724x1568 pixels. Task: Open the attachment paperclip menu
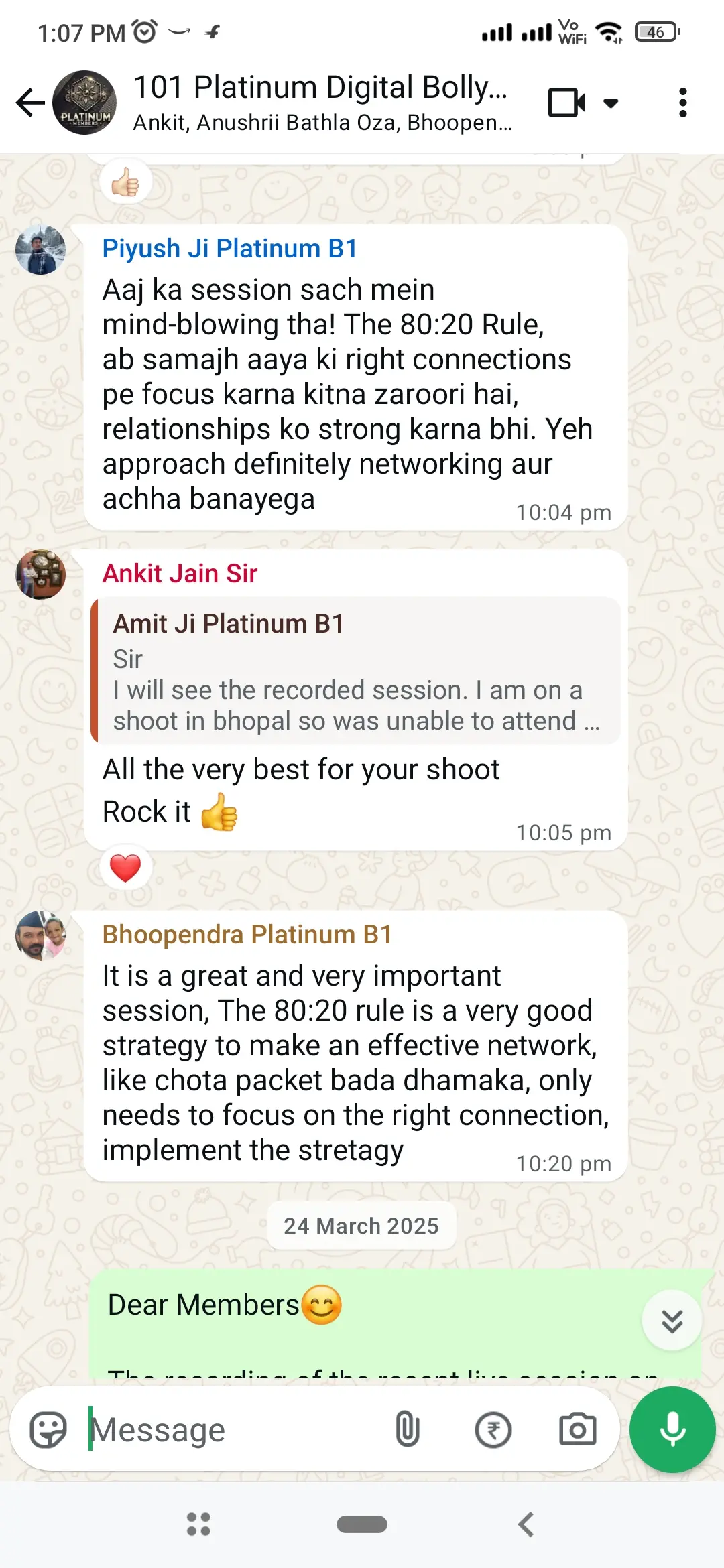click(408, 1430)
